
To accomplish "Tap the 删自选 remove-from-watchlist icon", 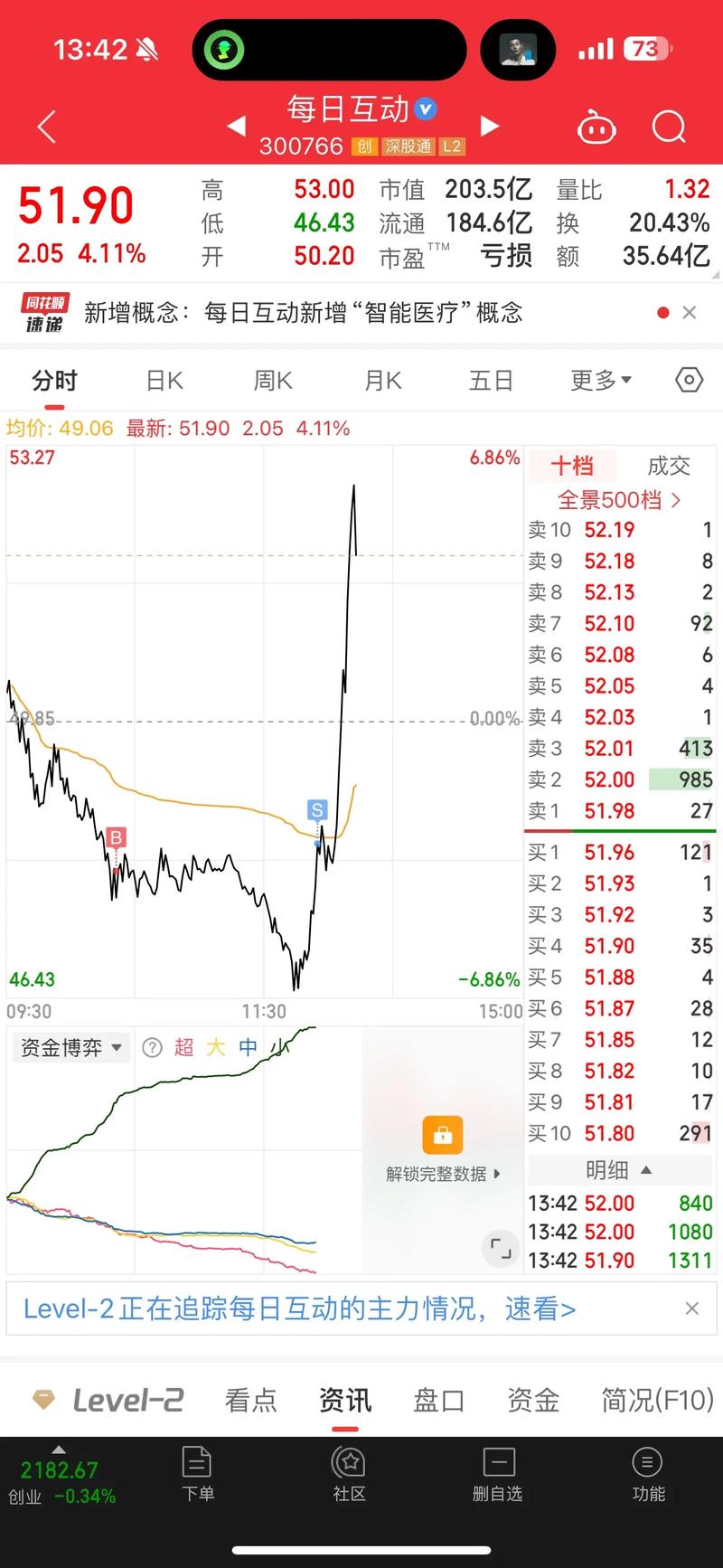I will (498, 1474).
